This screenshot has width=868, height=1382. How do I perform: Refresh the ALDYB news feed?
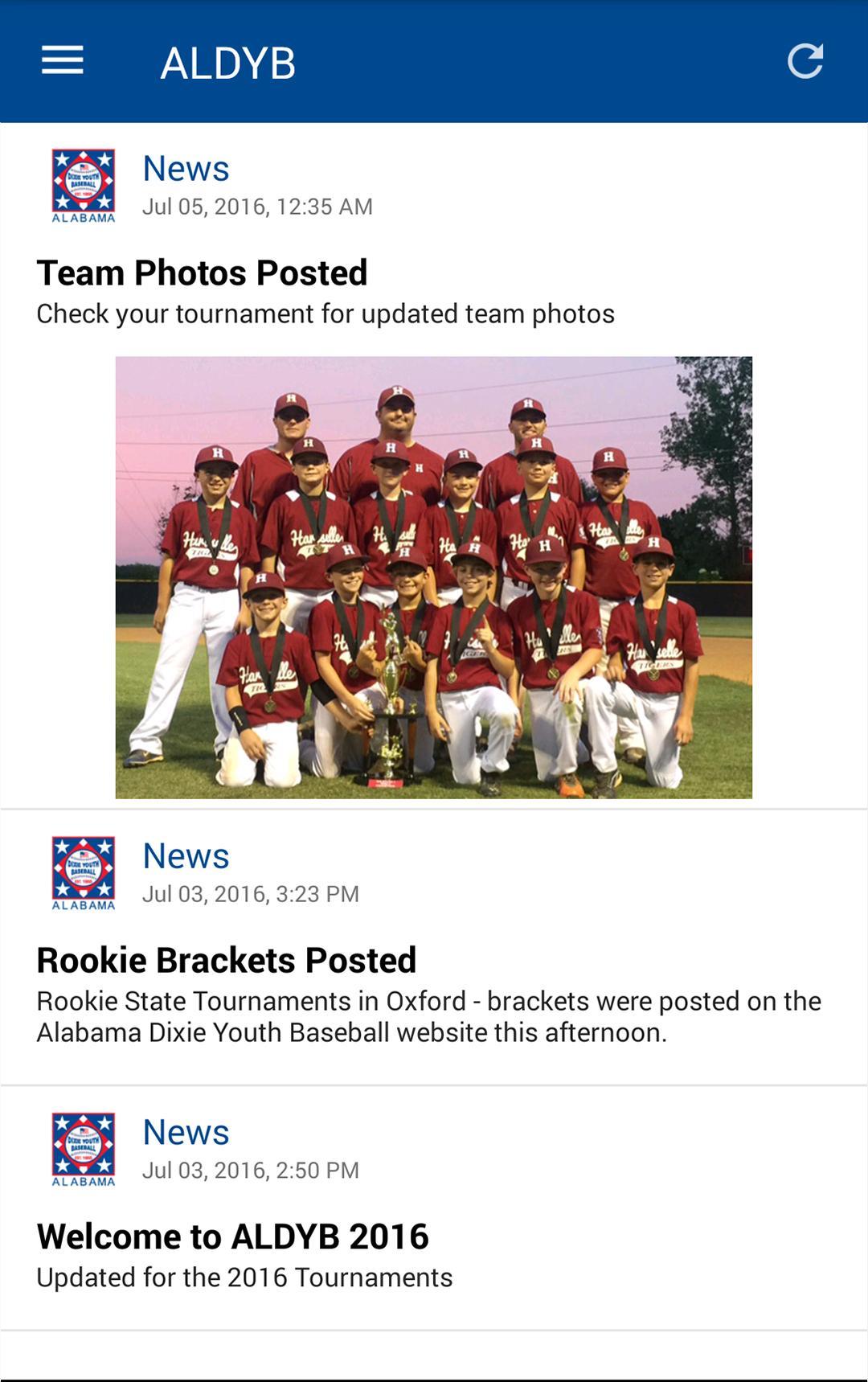[x=805, y=61]
